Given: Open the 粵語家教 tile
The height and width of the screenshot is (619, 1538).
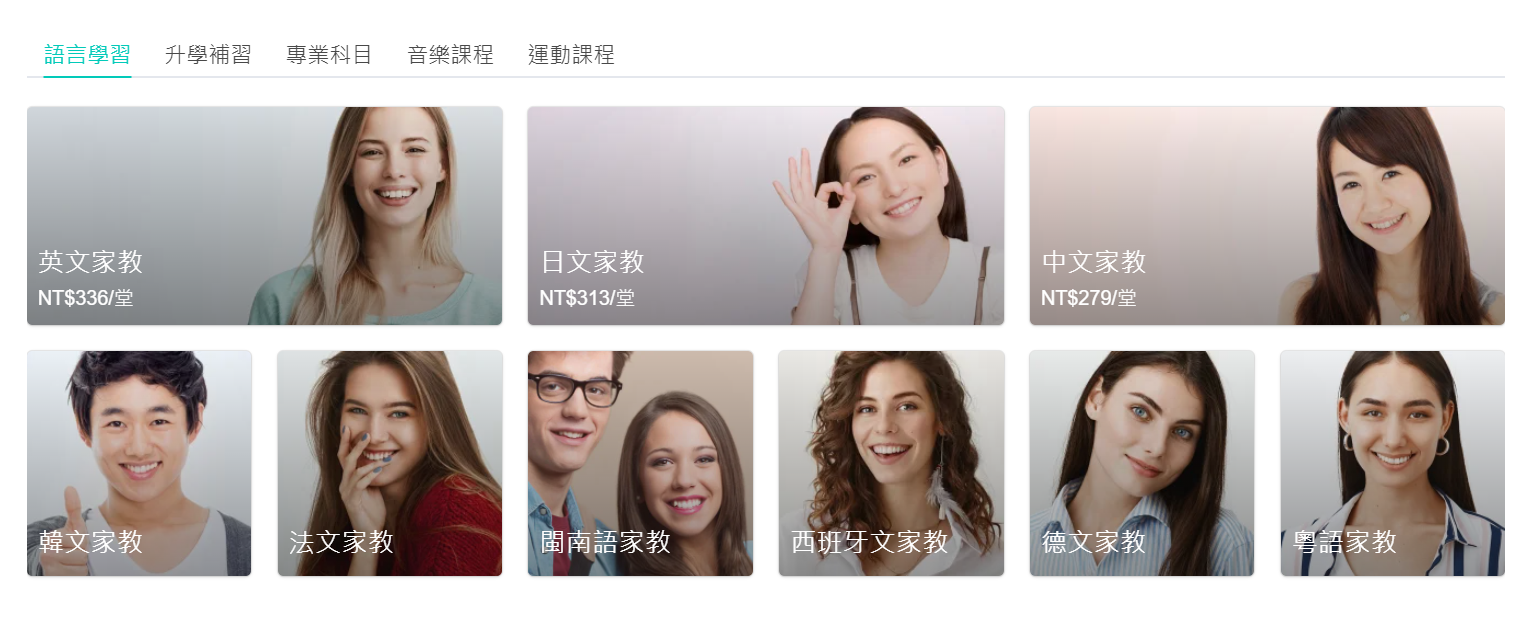Looking at the screenshot, I should click(x=1392, y=463).
